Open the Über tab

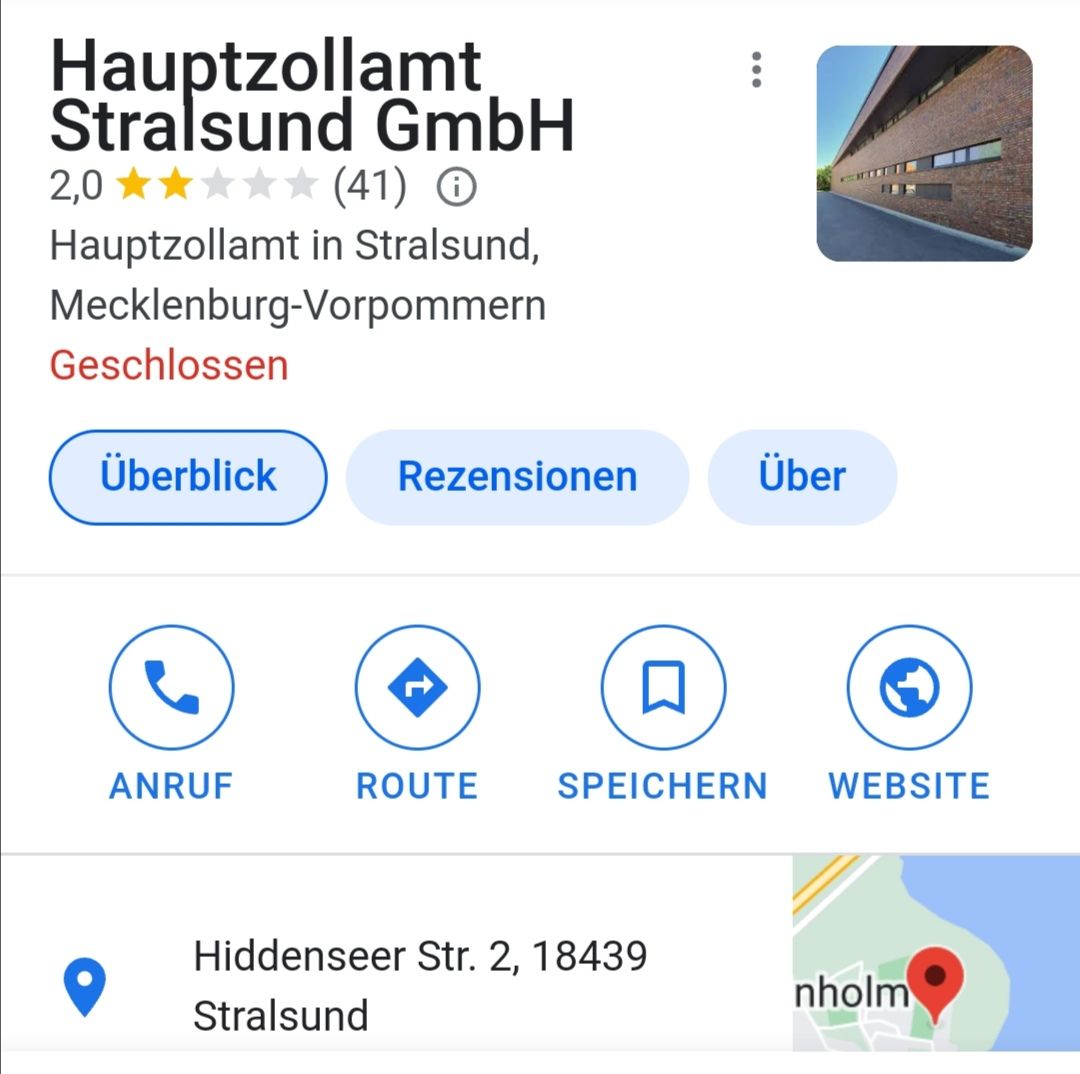pos(802,477)
